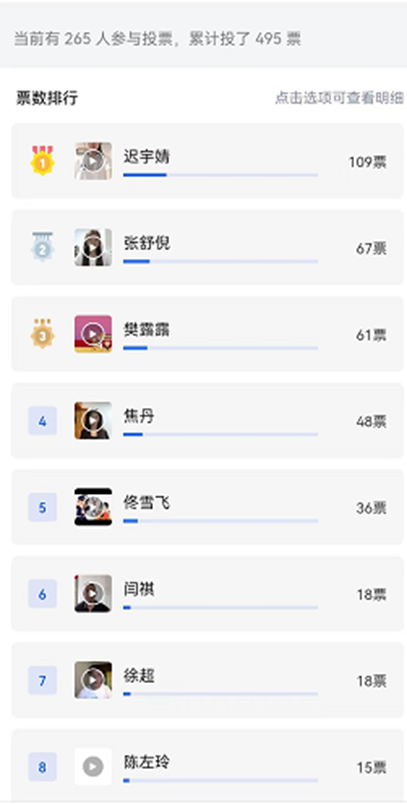Open 佟雪飞's voting details

[x=207, y=507]
